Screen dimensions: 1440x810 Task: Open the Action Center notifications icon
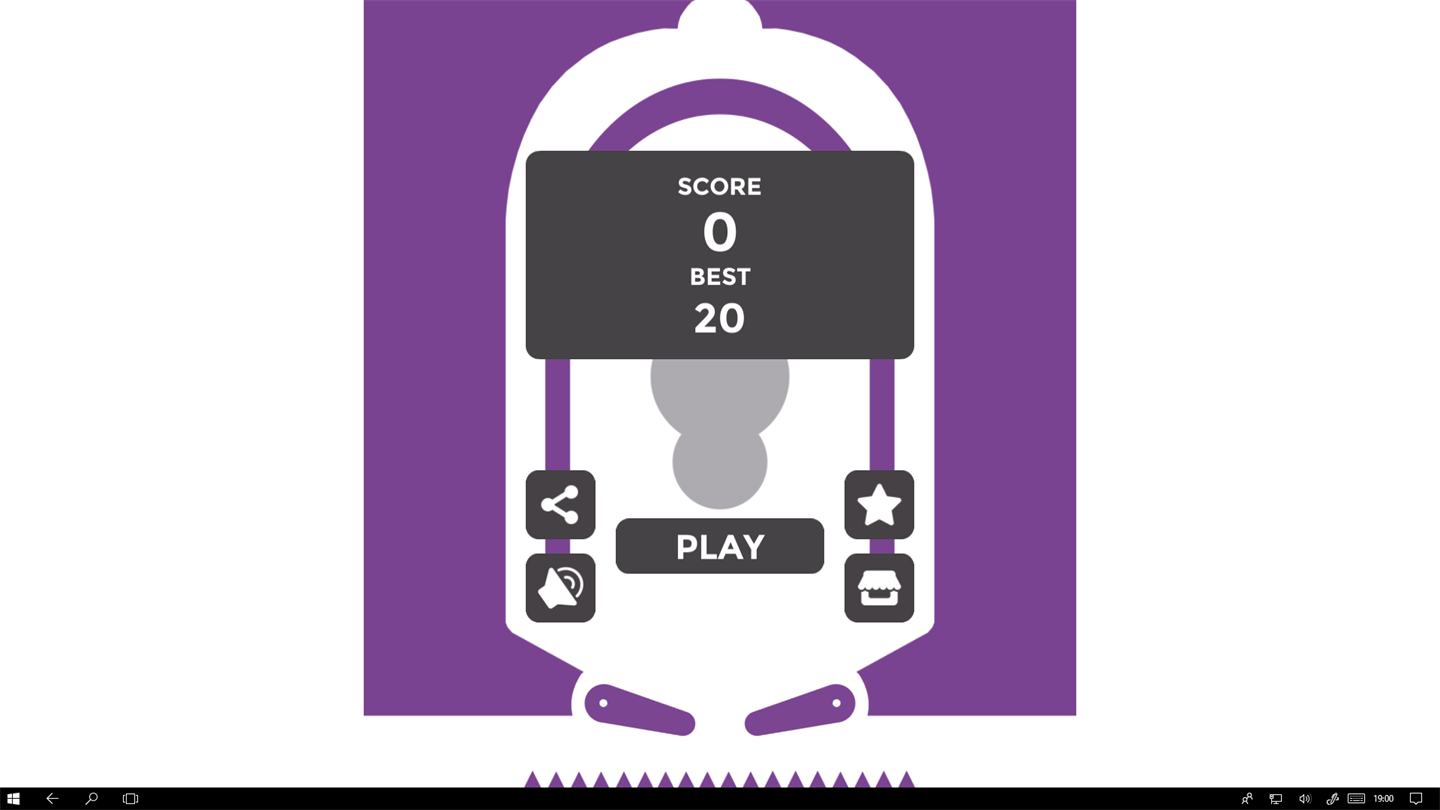[1416, 798]
